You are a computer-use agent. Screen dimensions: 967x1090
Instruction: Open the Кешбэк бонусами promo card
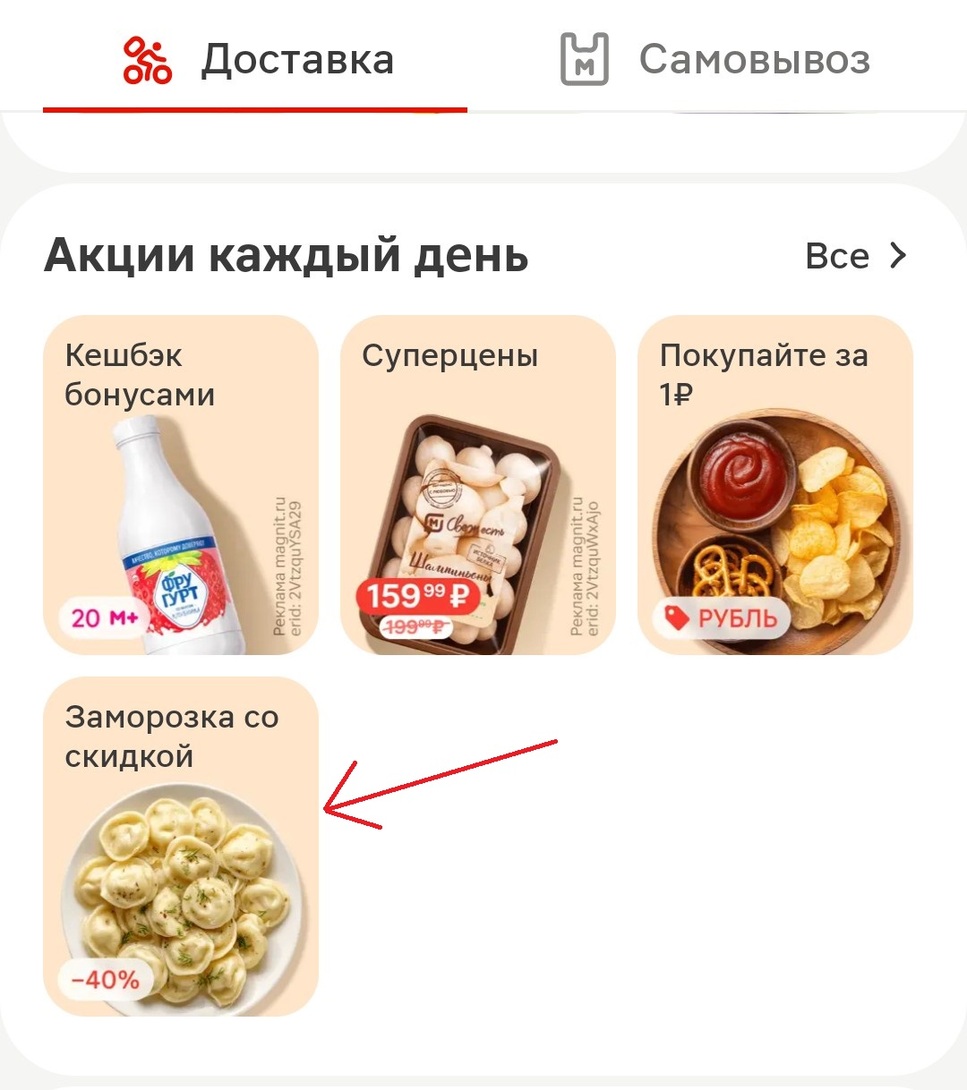tap(180, 485)
